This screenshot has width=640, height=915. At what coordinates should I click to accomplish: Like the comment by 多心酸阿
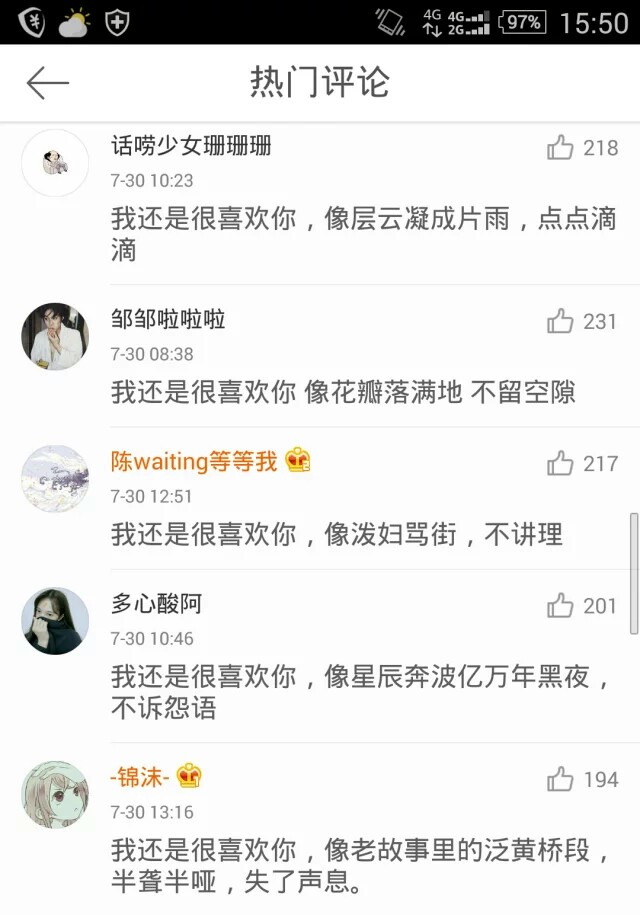(560, 605)
